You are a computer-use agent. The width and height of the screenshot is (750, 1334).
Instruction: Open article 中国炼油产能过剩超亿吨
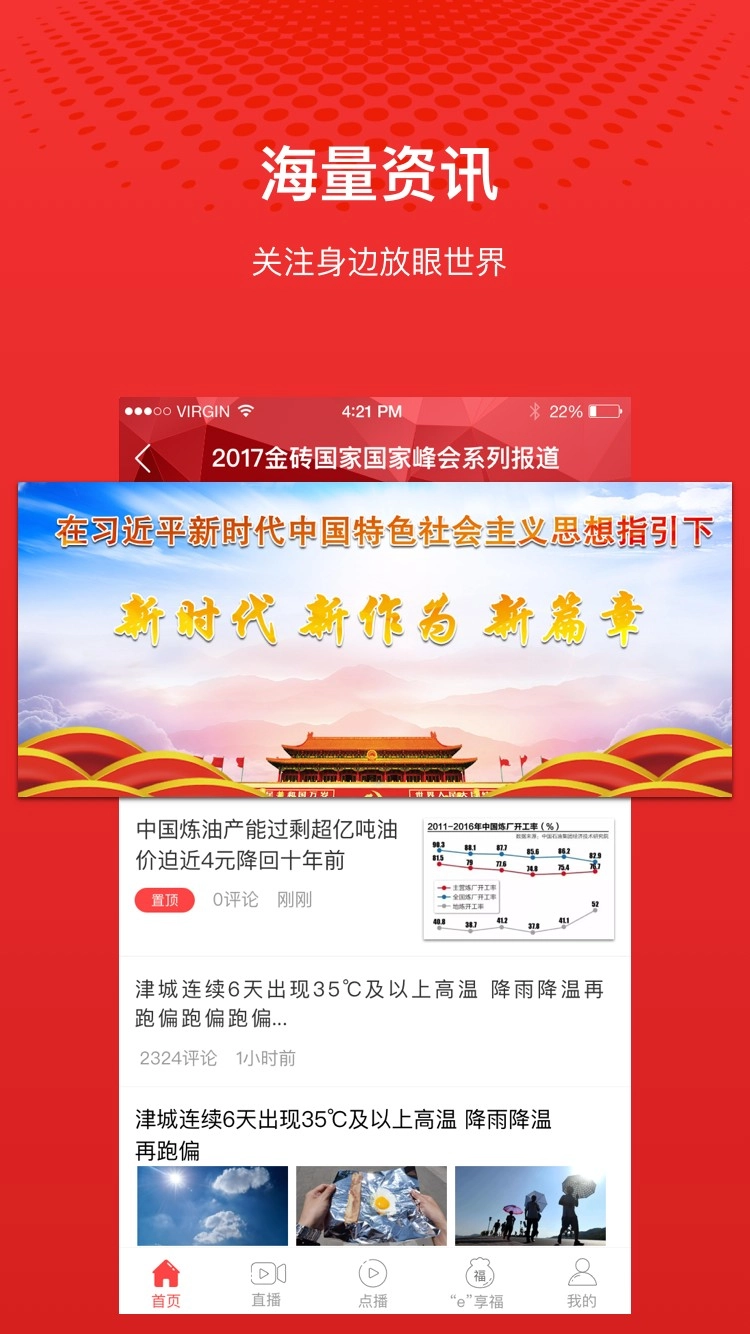pyautogui.click(x=265, y=845)
